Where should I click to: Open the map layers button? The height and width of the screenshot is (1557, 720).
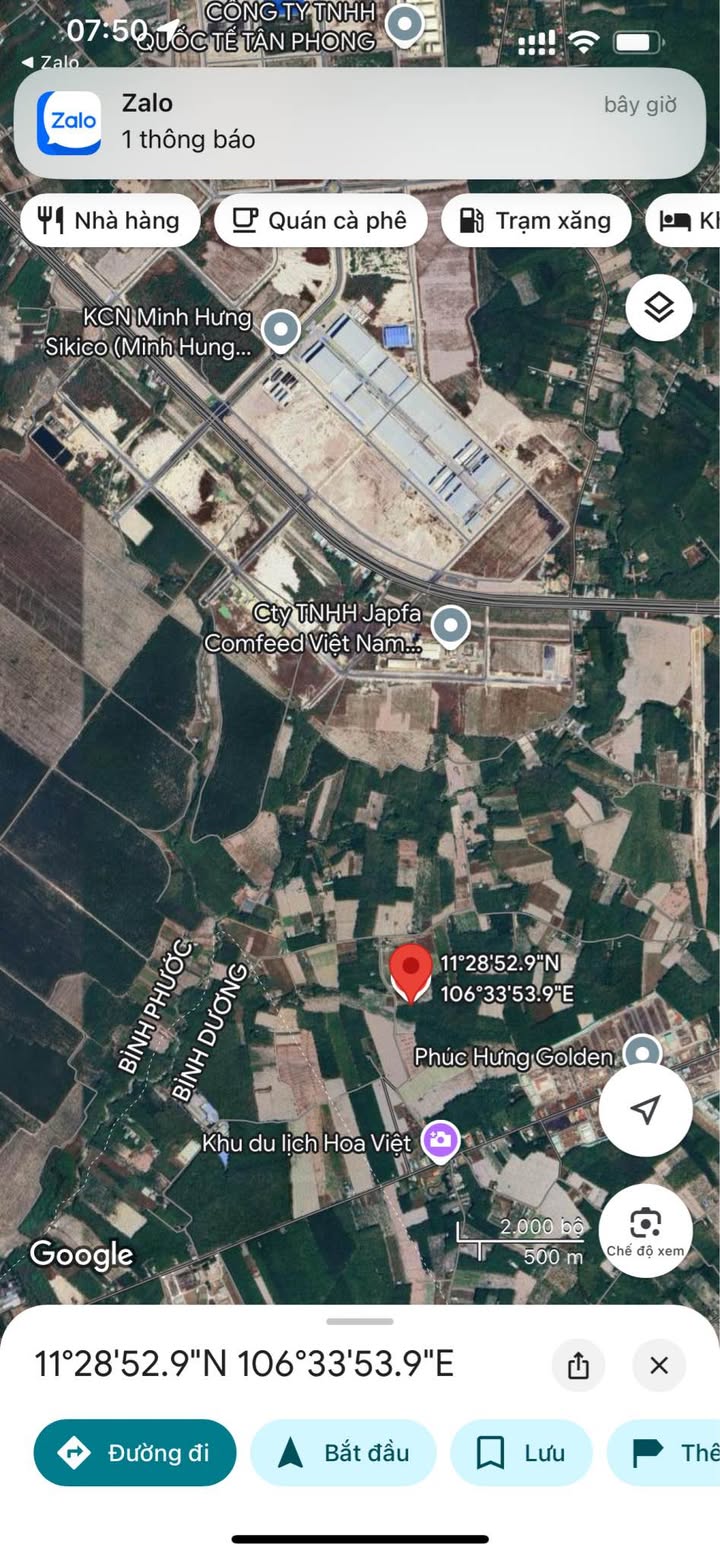tap(659, 308)
